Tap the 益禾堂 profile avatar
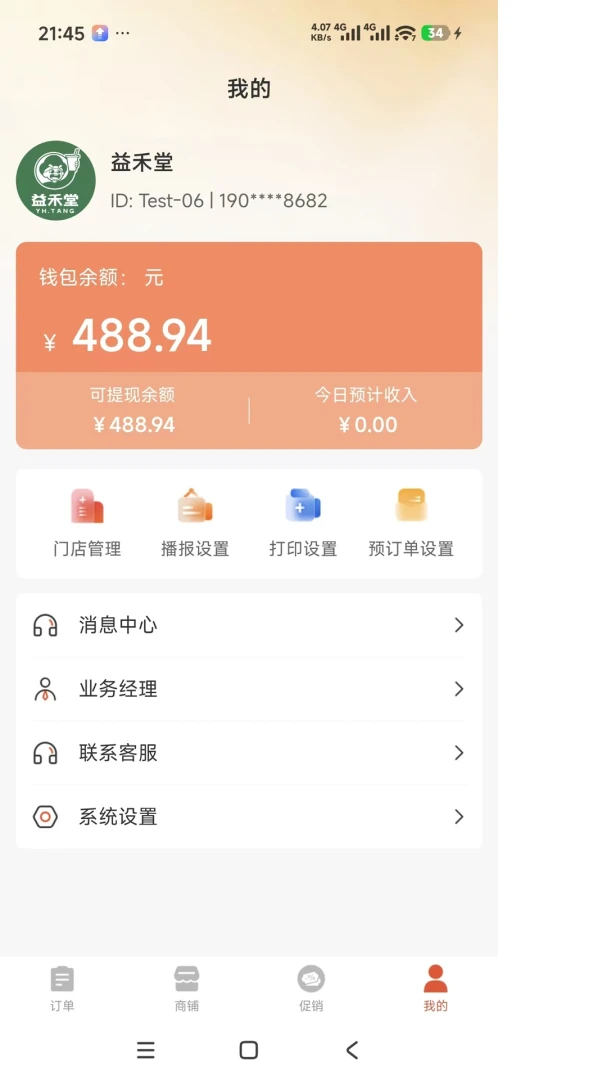 pyautogui.click(x=56, y=180)
